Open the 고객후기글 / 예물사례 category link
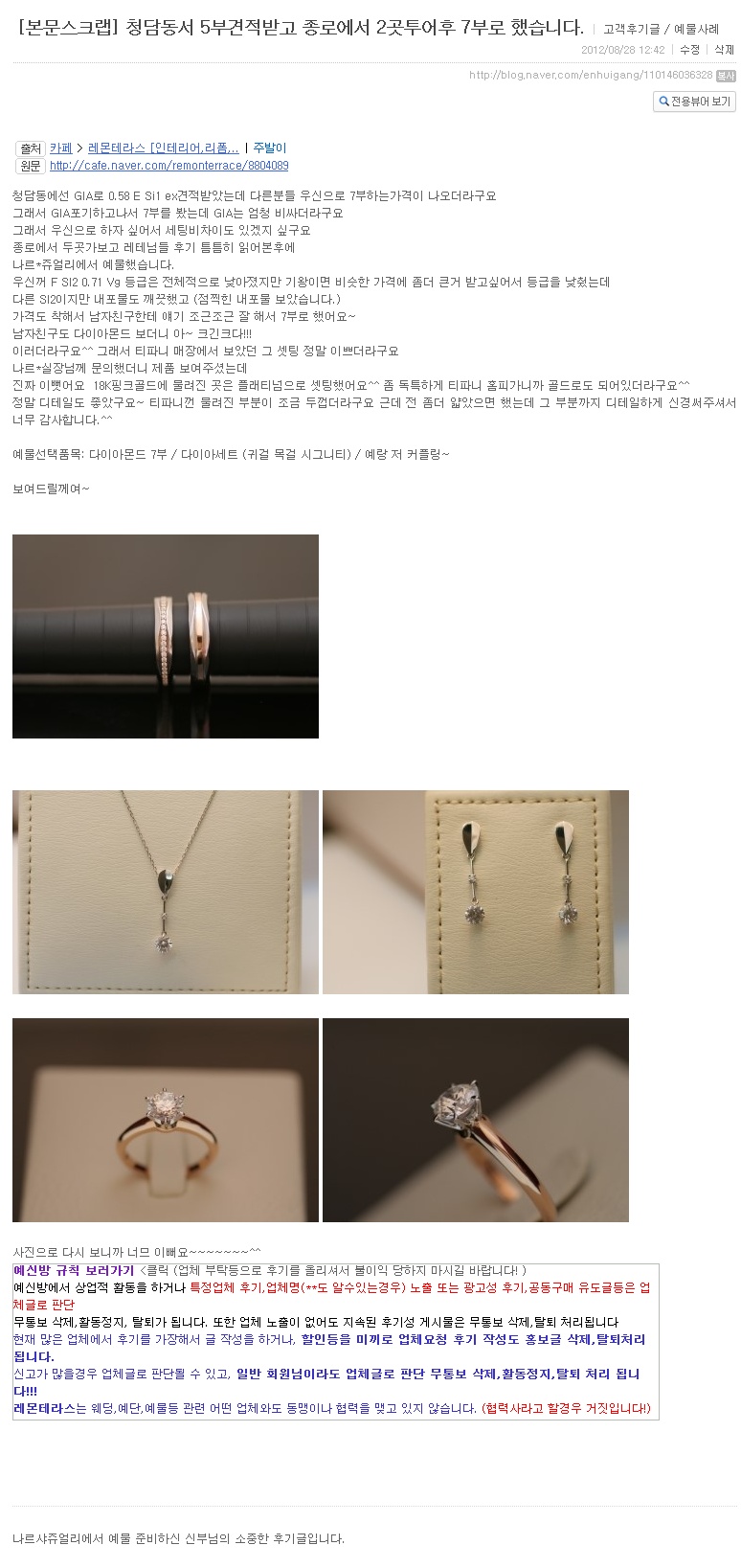The image size is (741, 1568). [661, 30]
